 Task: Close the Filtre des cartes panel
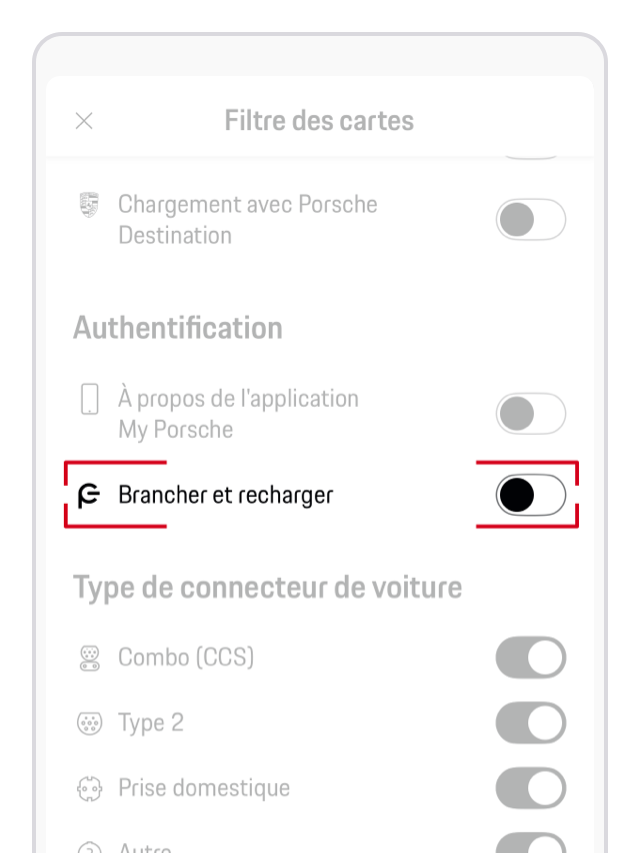[84, 122]
